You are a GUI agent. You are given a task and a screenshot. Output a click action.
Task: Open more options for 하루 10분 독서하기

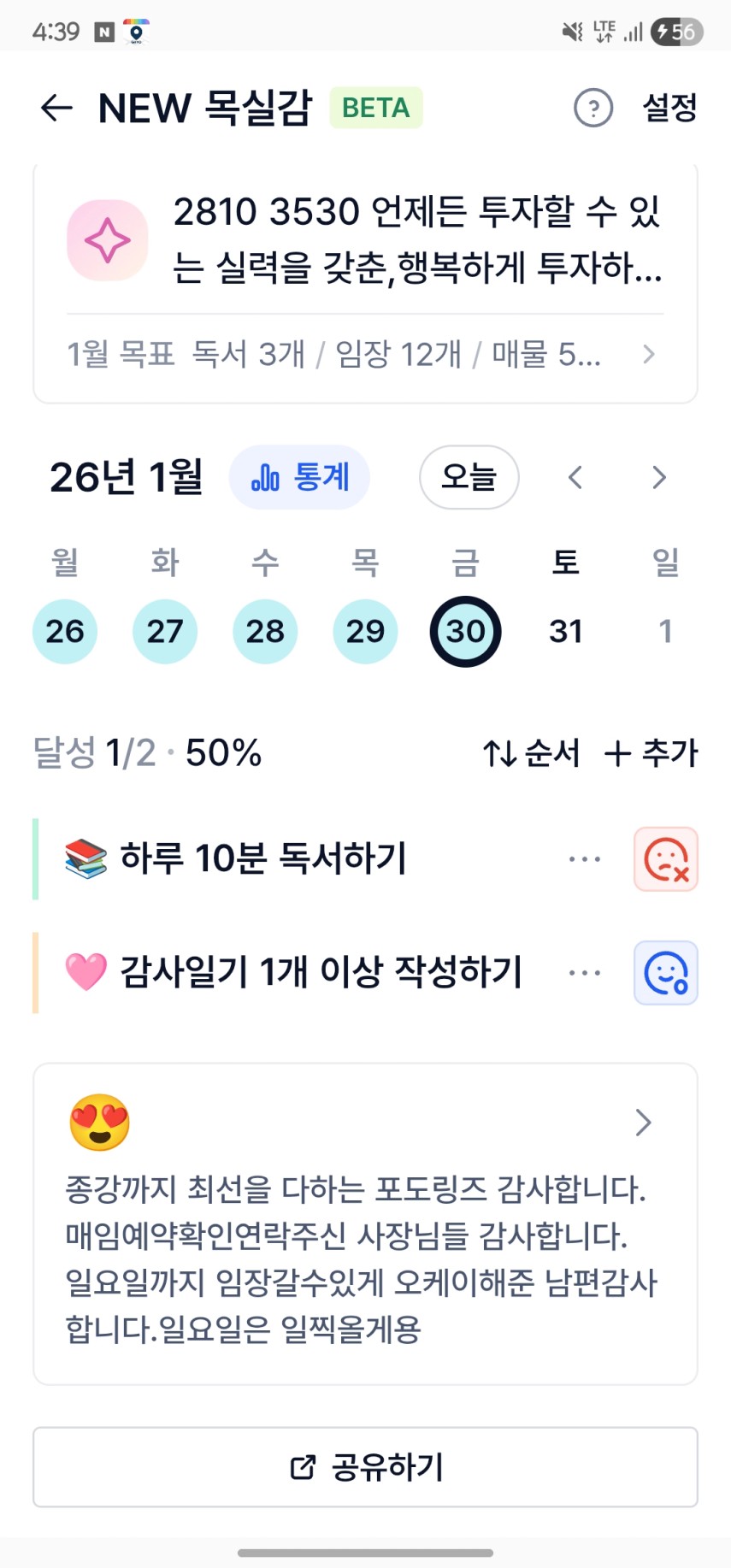(x=585, y=859)
